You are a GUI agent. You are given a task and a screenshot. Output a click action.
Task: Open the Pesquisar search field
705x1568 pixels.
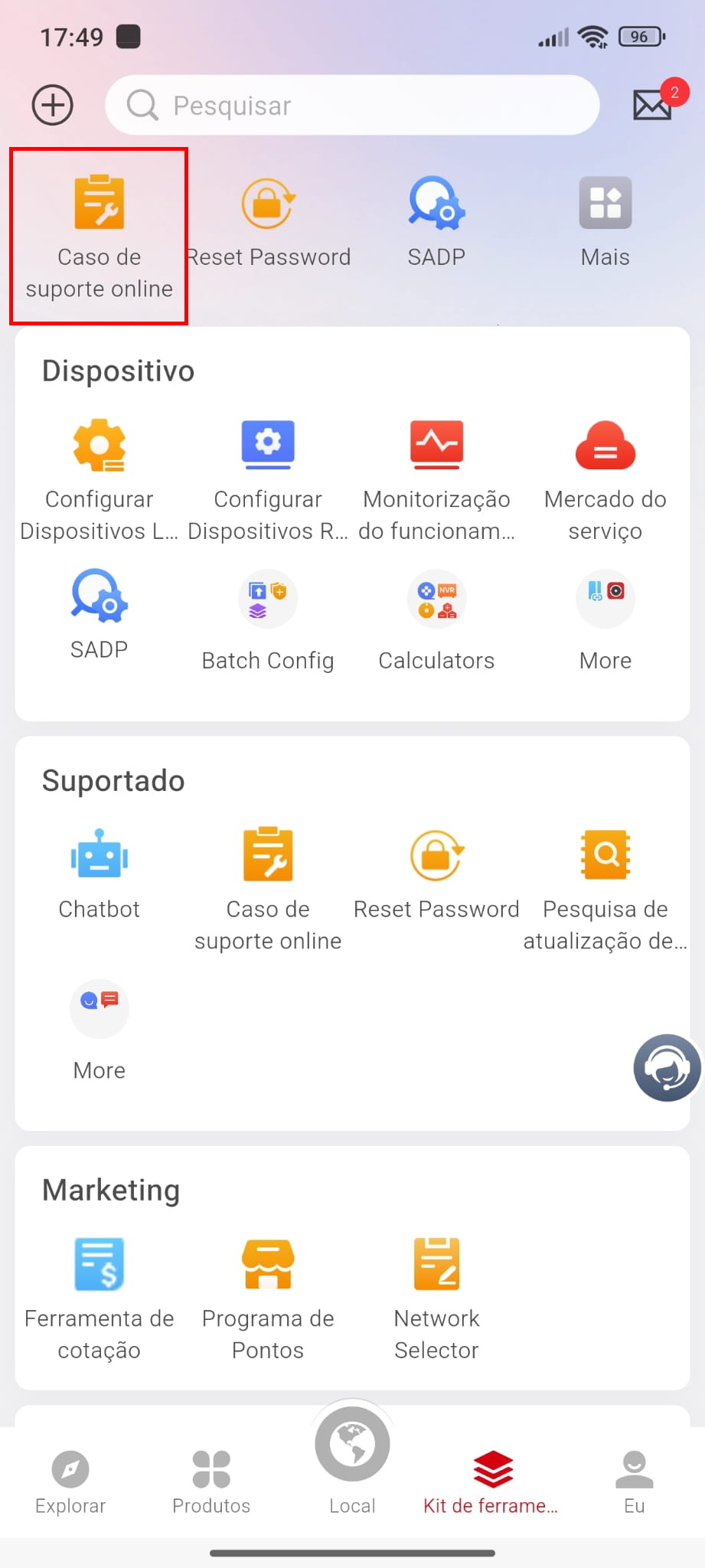point(352,106)
